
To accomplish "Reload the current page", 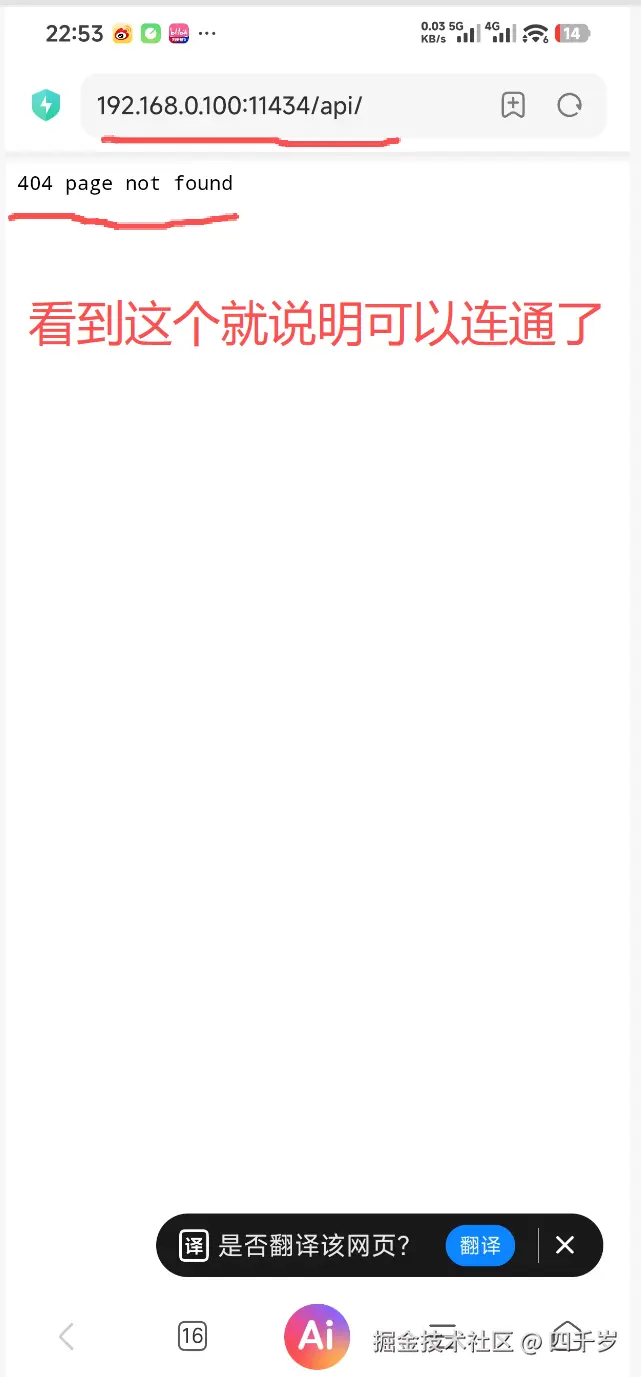I will tap(570, 105).
